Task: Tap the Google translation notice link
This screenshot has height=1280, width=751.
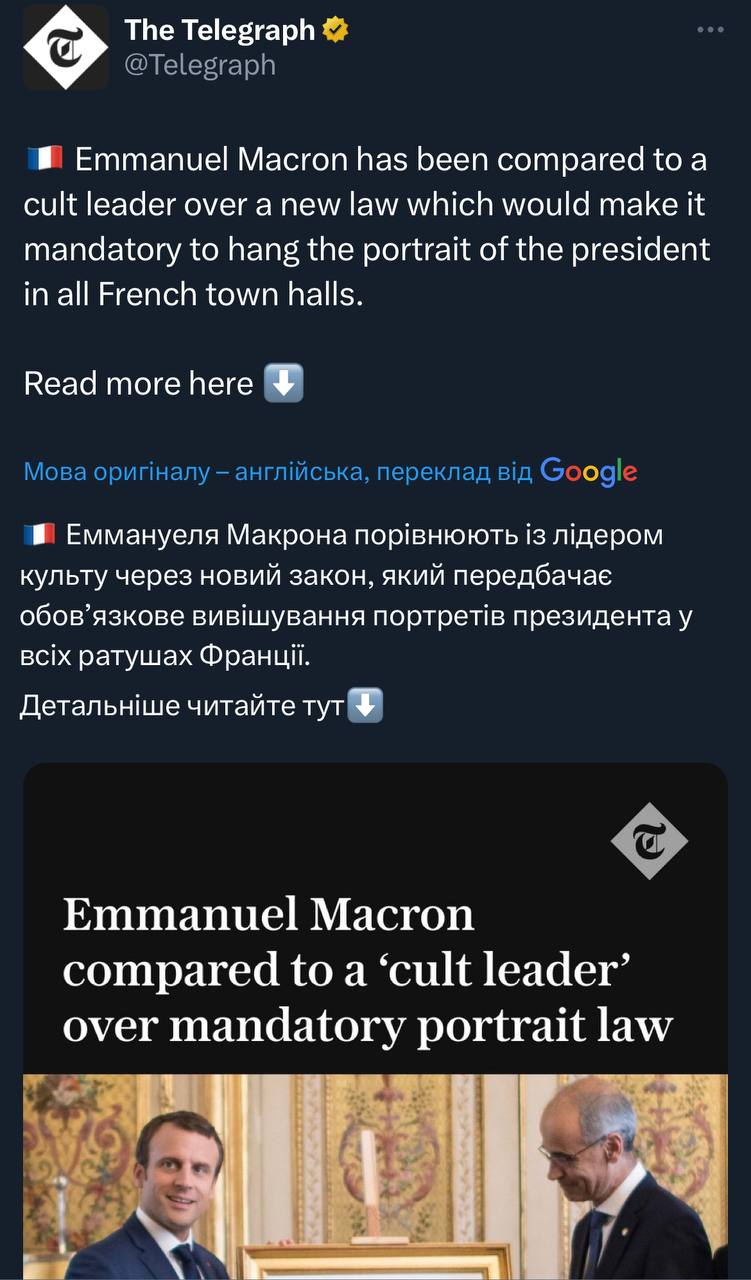Action: tap(330, 471)
